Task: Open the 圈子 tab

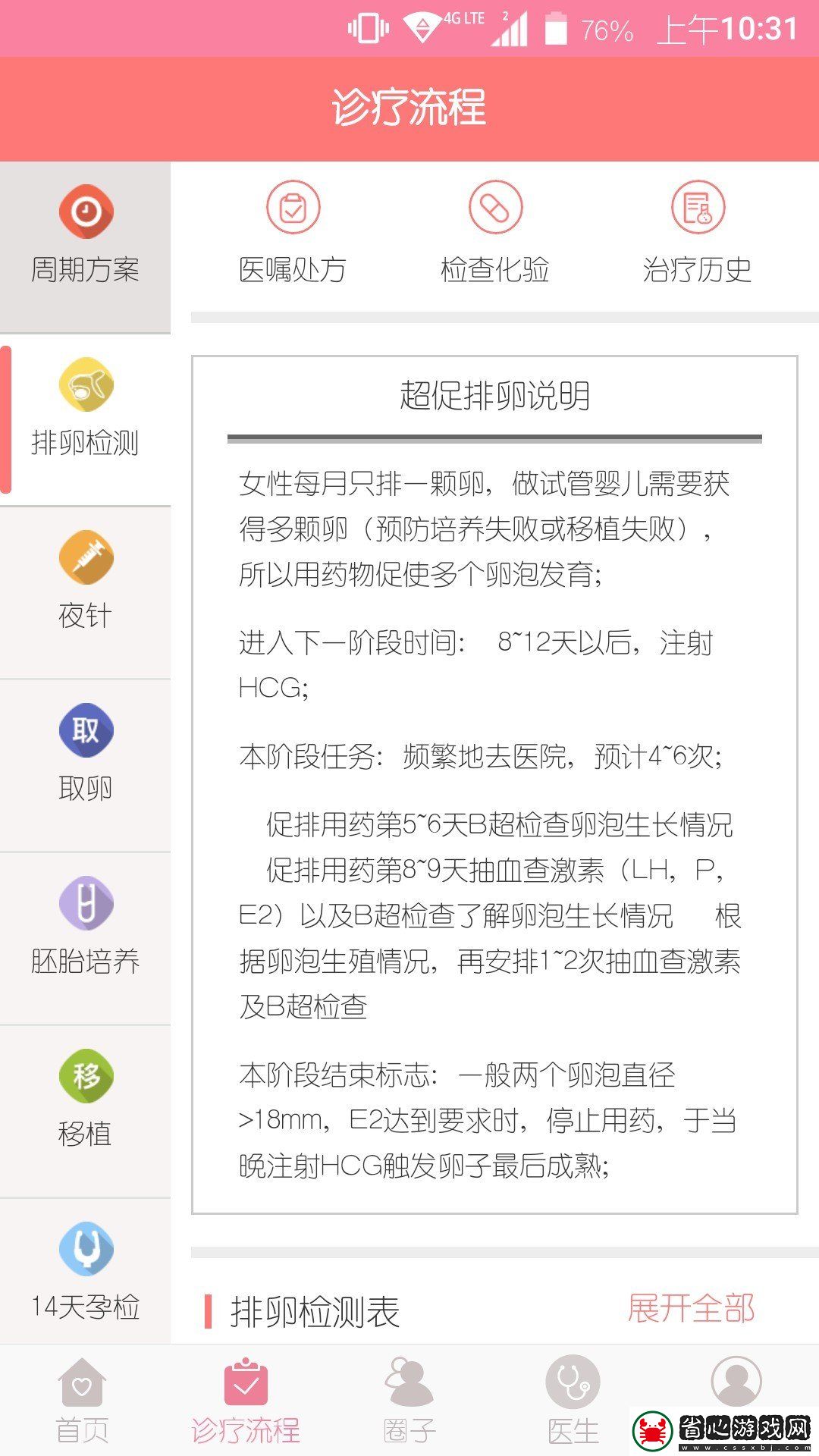Action: point(409,1401)
